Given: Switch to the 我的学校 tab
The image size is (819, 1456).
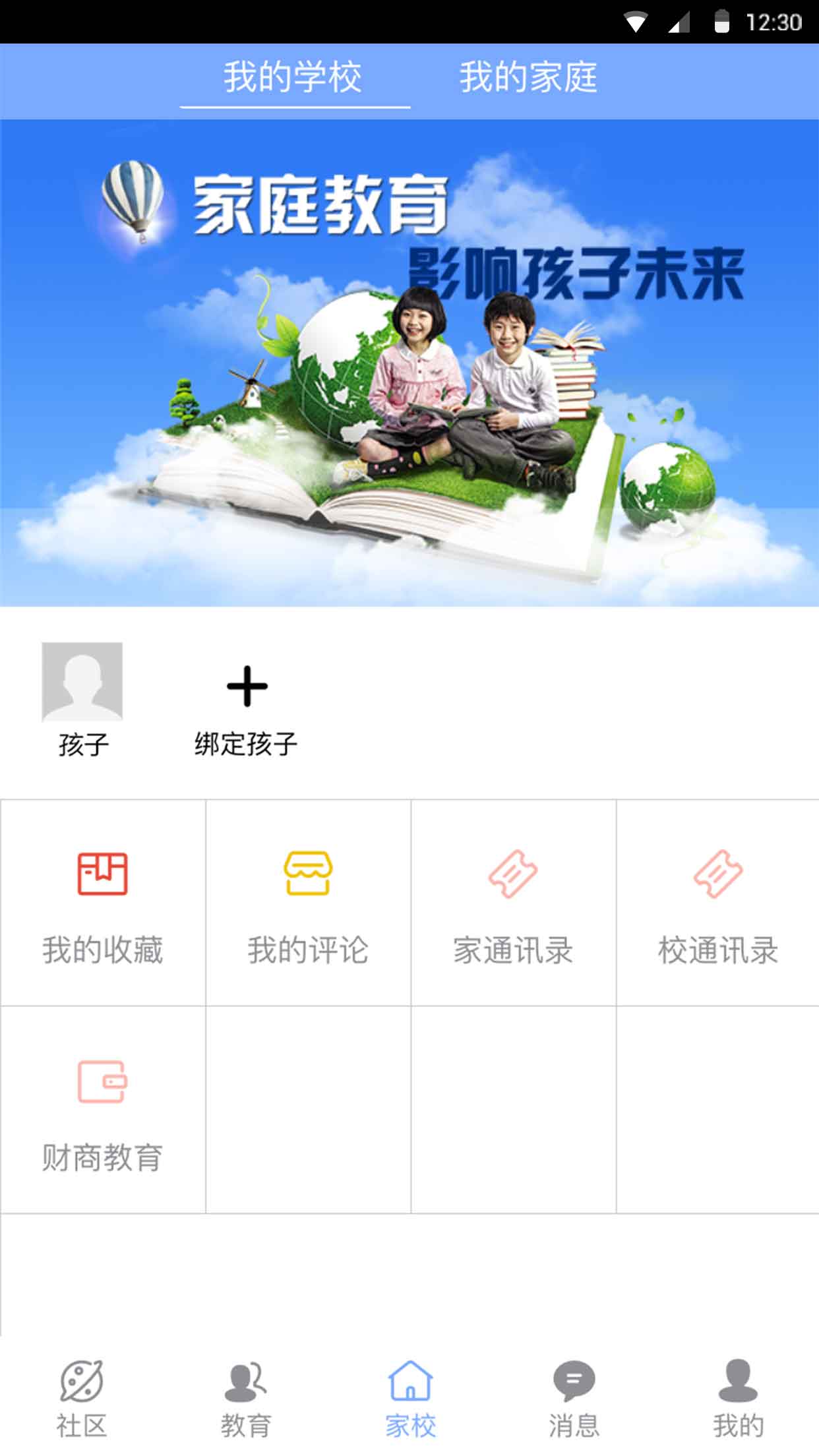Looking at the screenshot, I should point(294,78).
